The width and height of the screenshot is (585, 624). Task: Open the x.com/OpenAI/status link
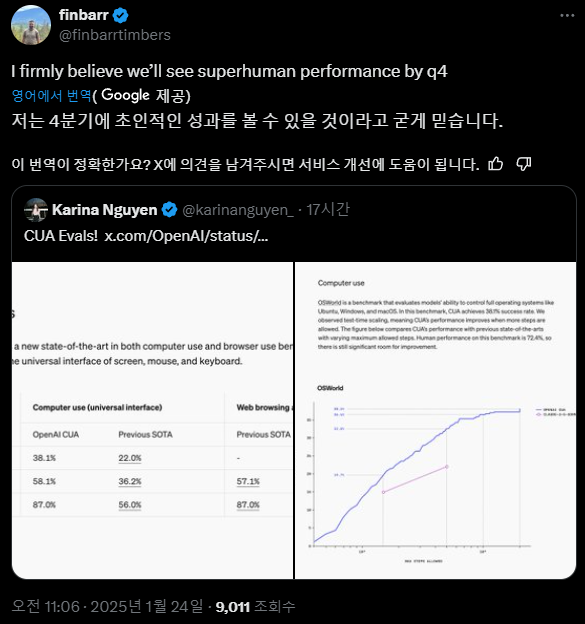pos(186,236)
